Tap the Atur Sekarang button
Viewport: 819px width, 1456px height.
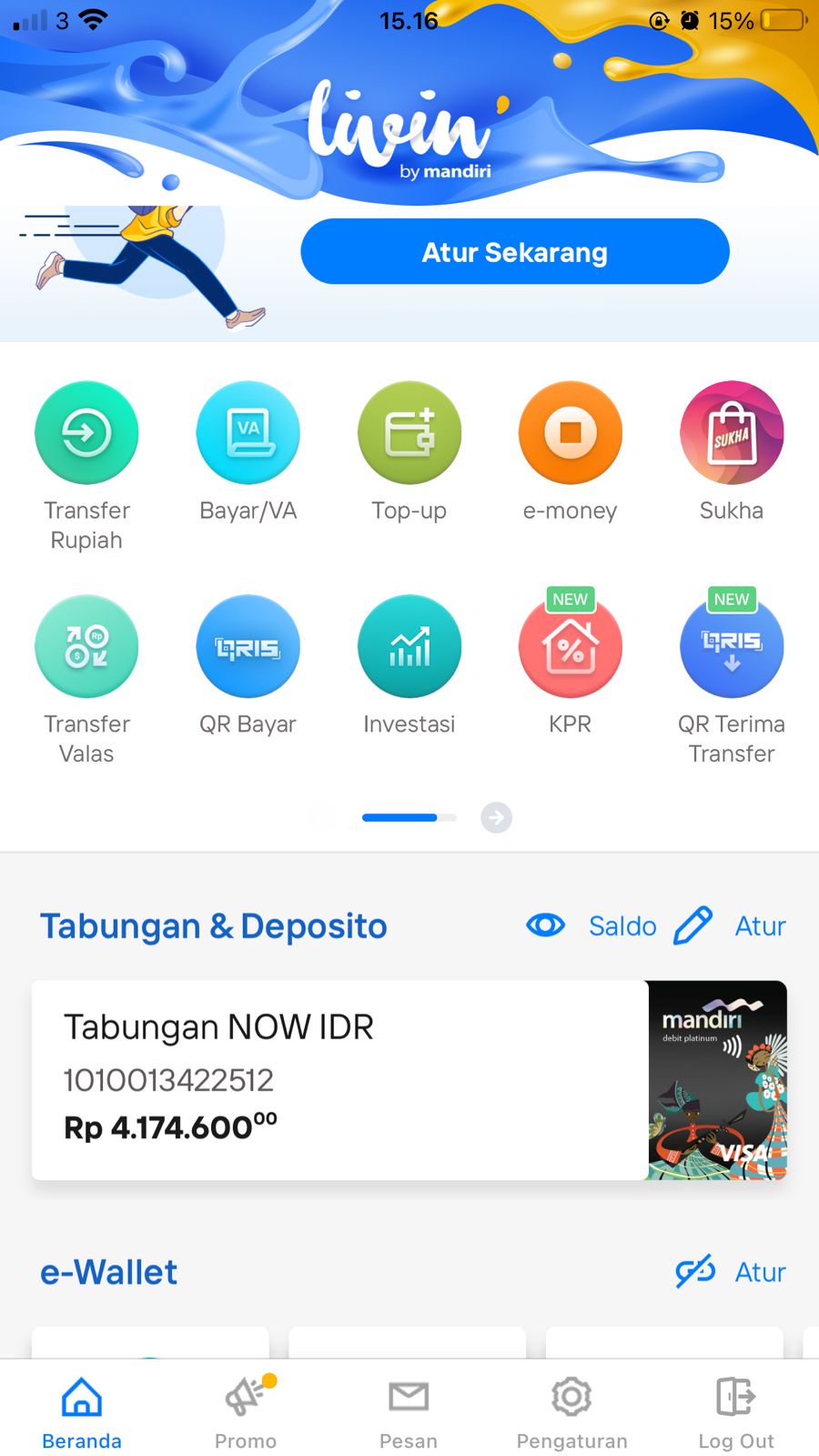[x=514, y=252]
